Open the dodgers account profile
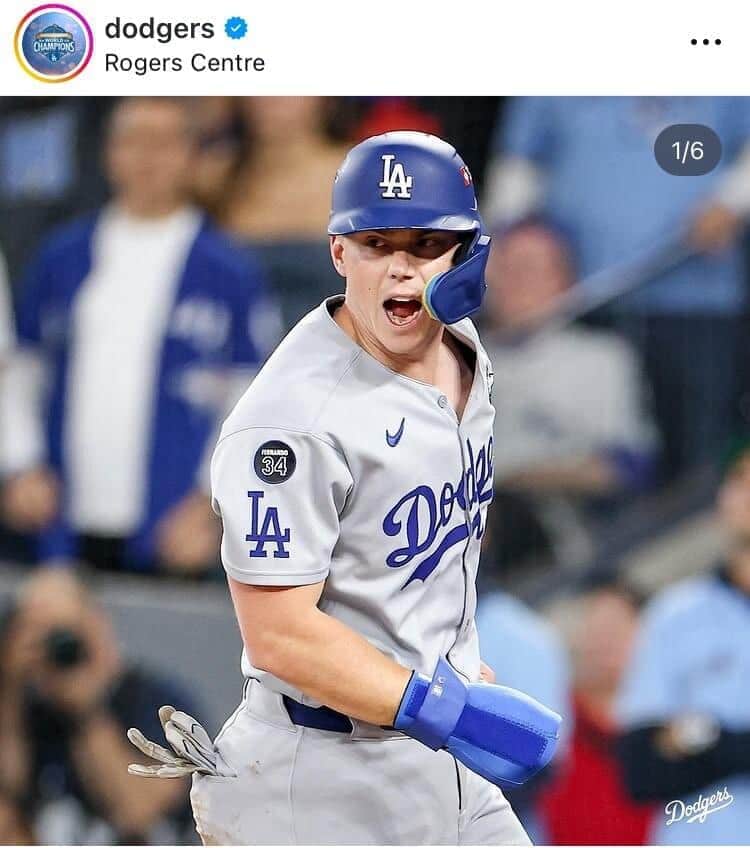The width and height of the screenshot is (750, 848). click(160, 31)
